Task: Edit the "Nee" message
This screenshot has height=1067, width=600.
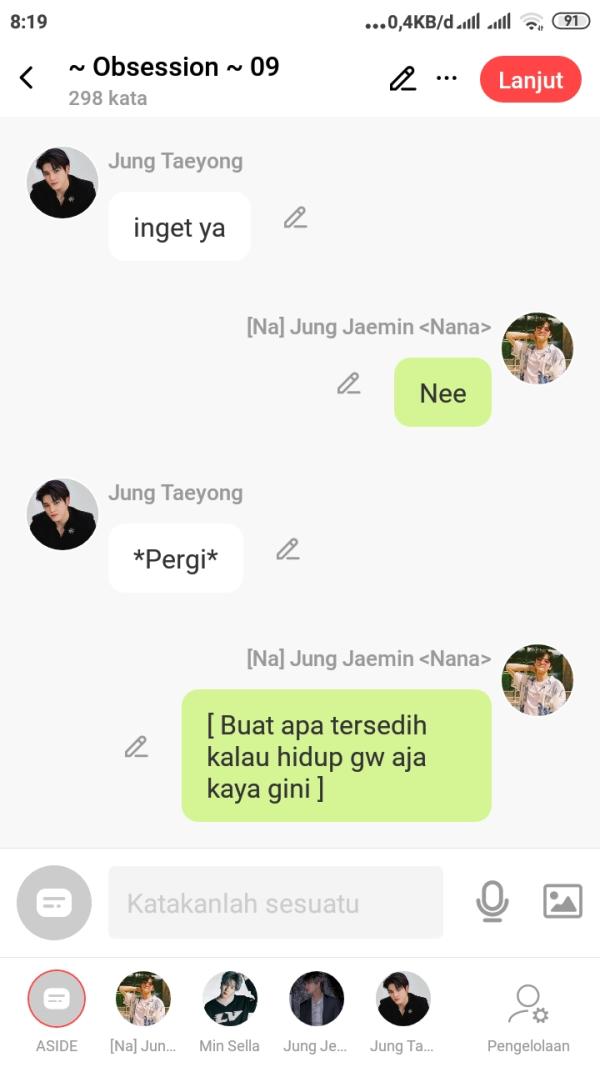Action: (x=348, y=383)
